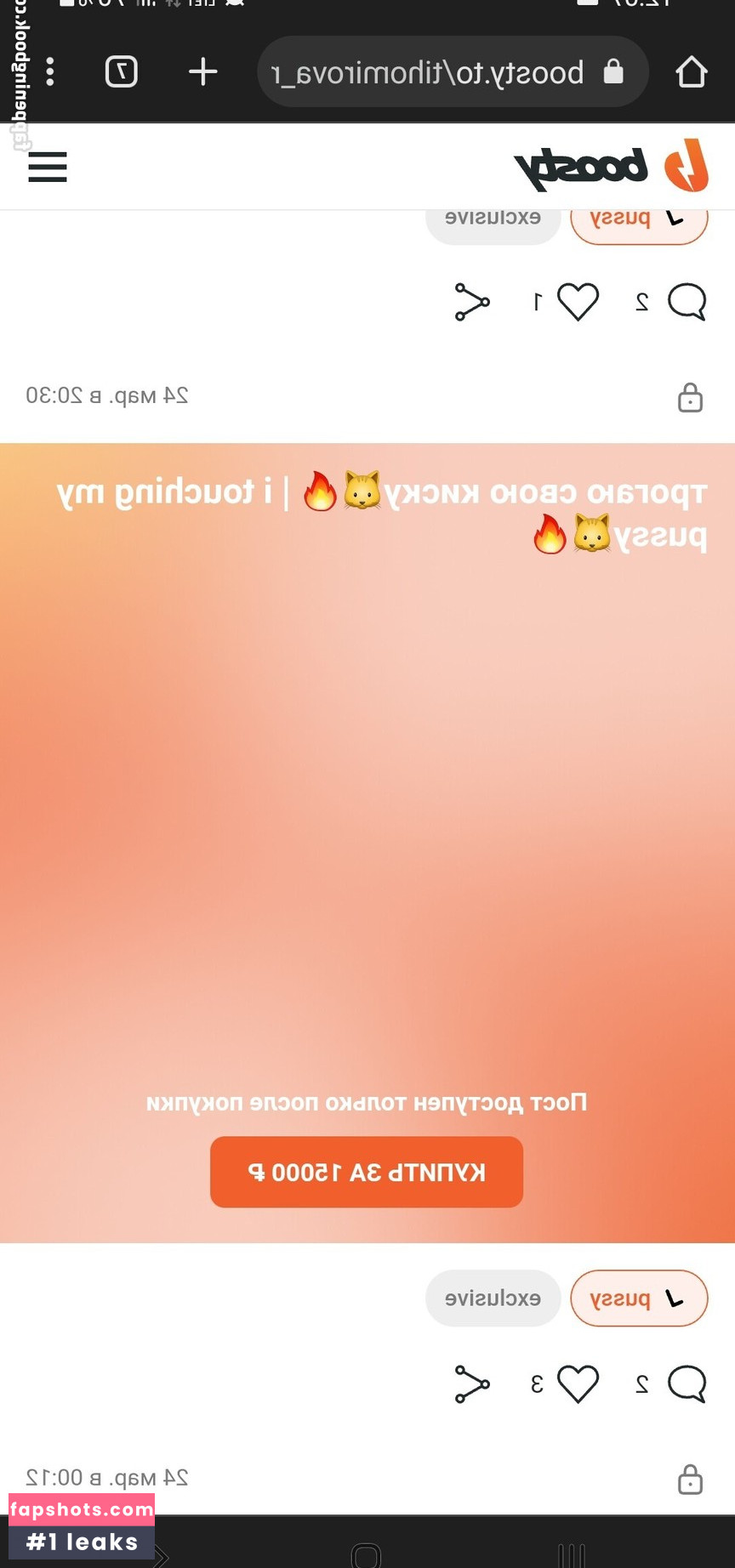Viewport: 735px width, 1568px height.
Task: Tap the system home button
Action: [366, 1555]
